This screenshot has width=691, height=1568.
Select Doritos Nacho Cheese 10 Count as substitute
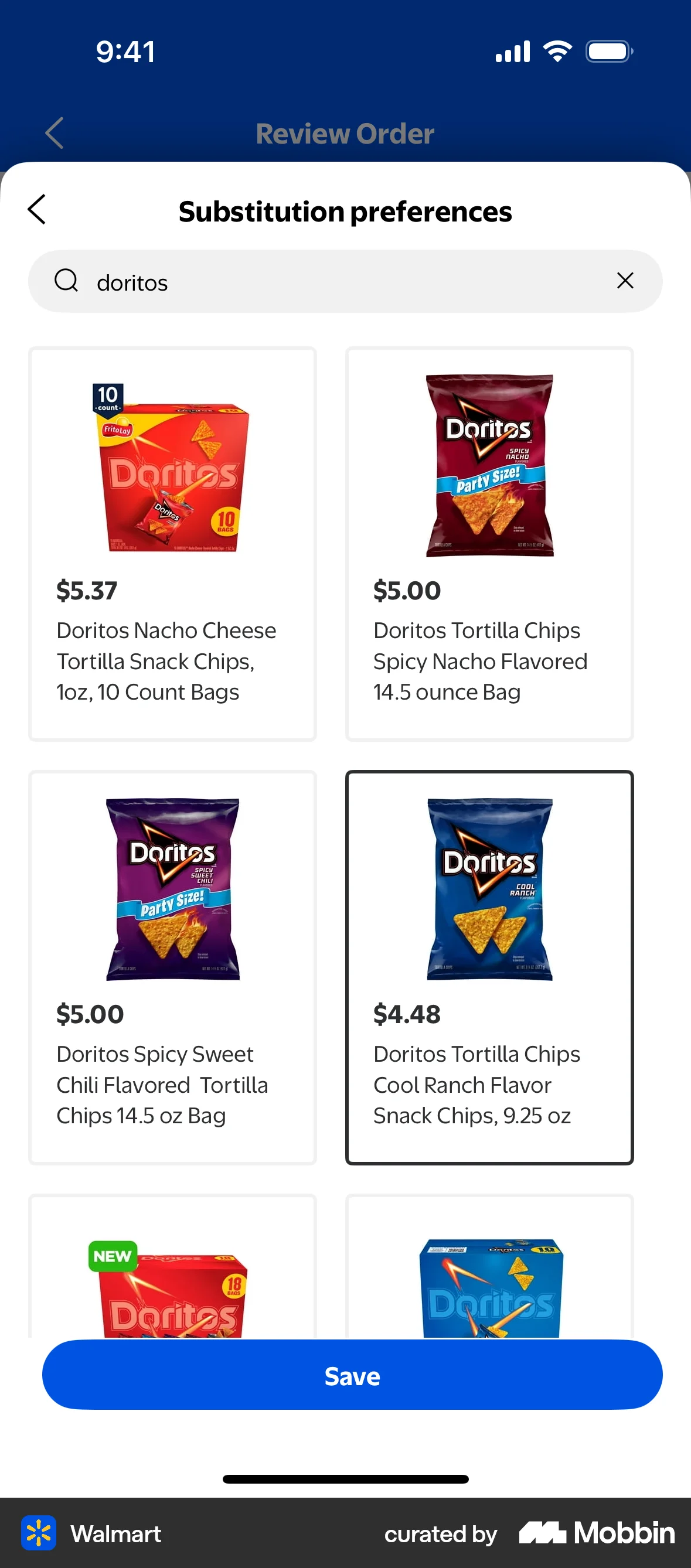pyautogui.click(x=172, y=544)
